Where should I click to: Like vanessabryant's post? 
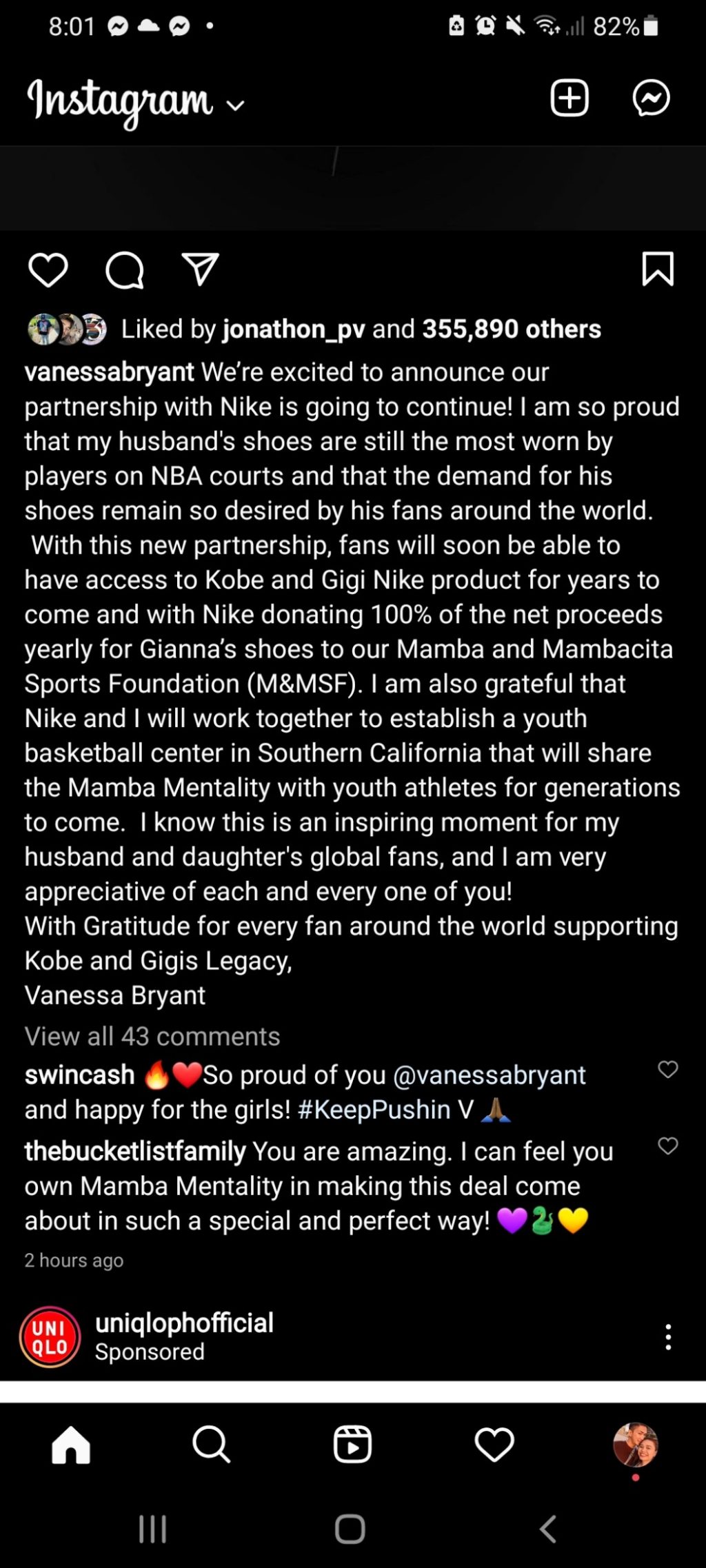tap(48, 269)
